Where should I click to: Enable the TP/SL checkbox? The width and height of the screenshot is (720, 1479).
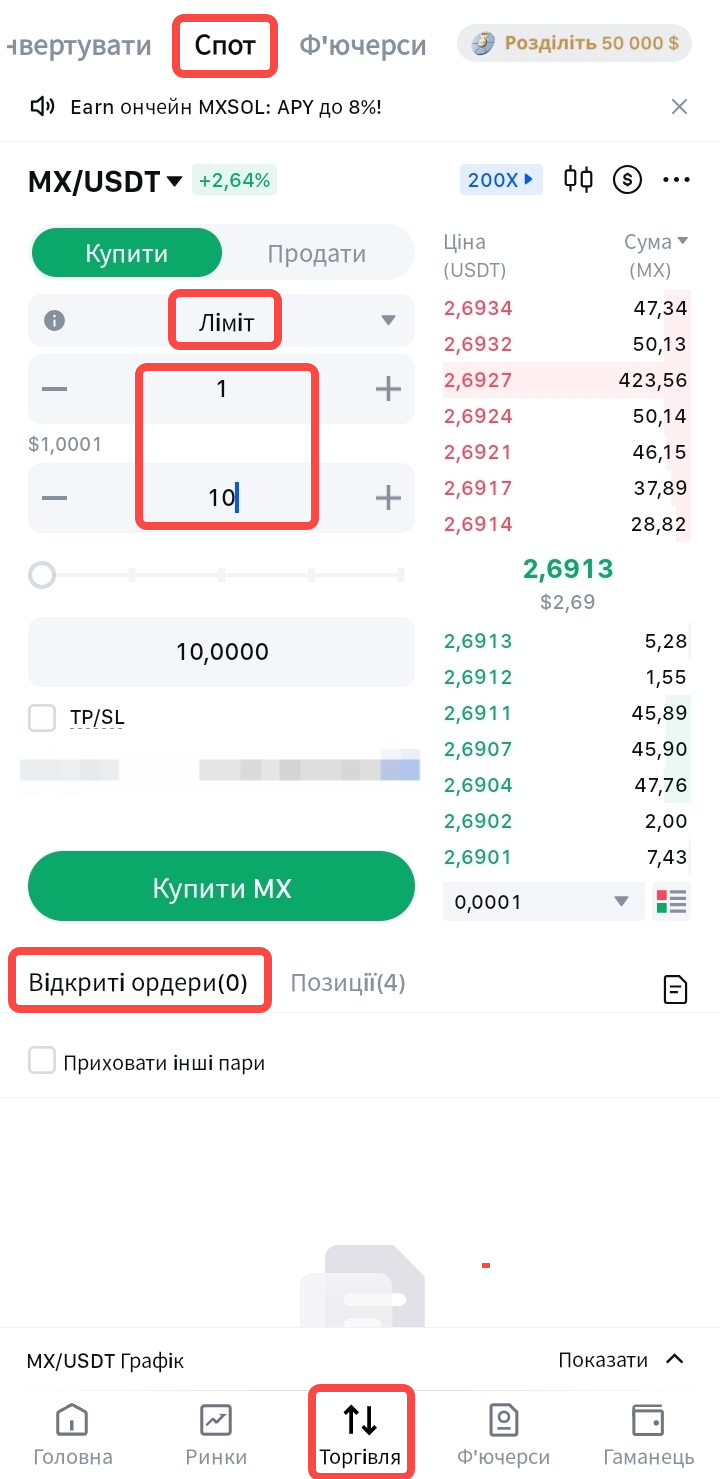pyautogui.click(x=43, y=718)
